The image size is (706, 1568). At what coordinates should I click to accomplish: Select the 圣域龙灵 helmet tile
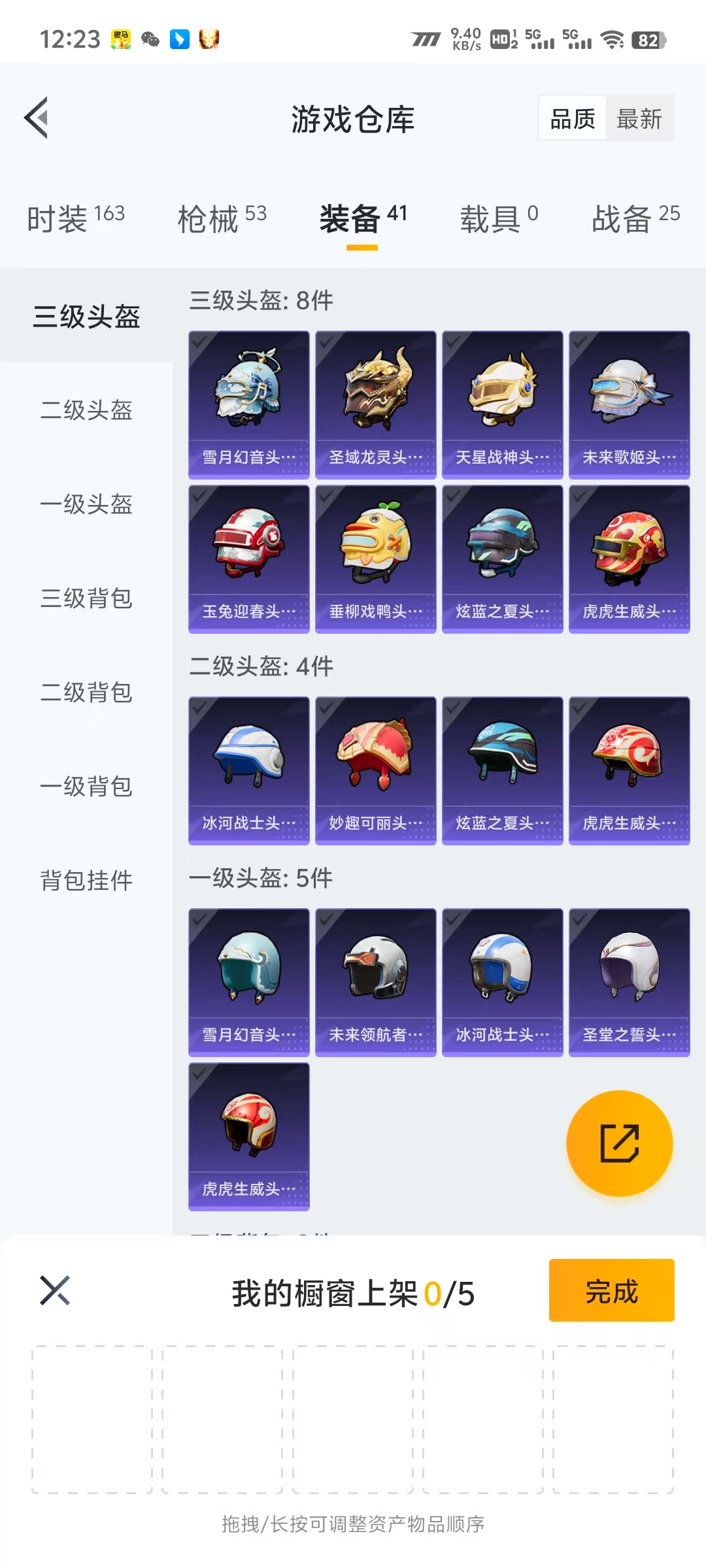coord(376,405)
